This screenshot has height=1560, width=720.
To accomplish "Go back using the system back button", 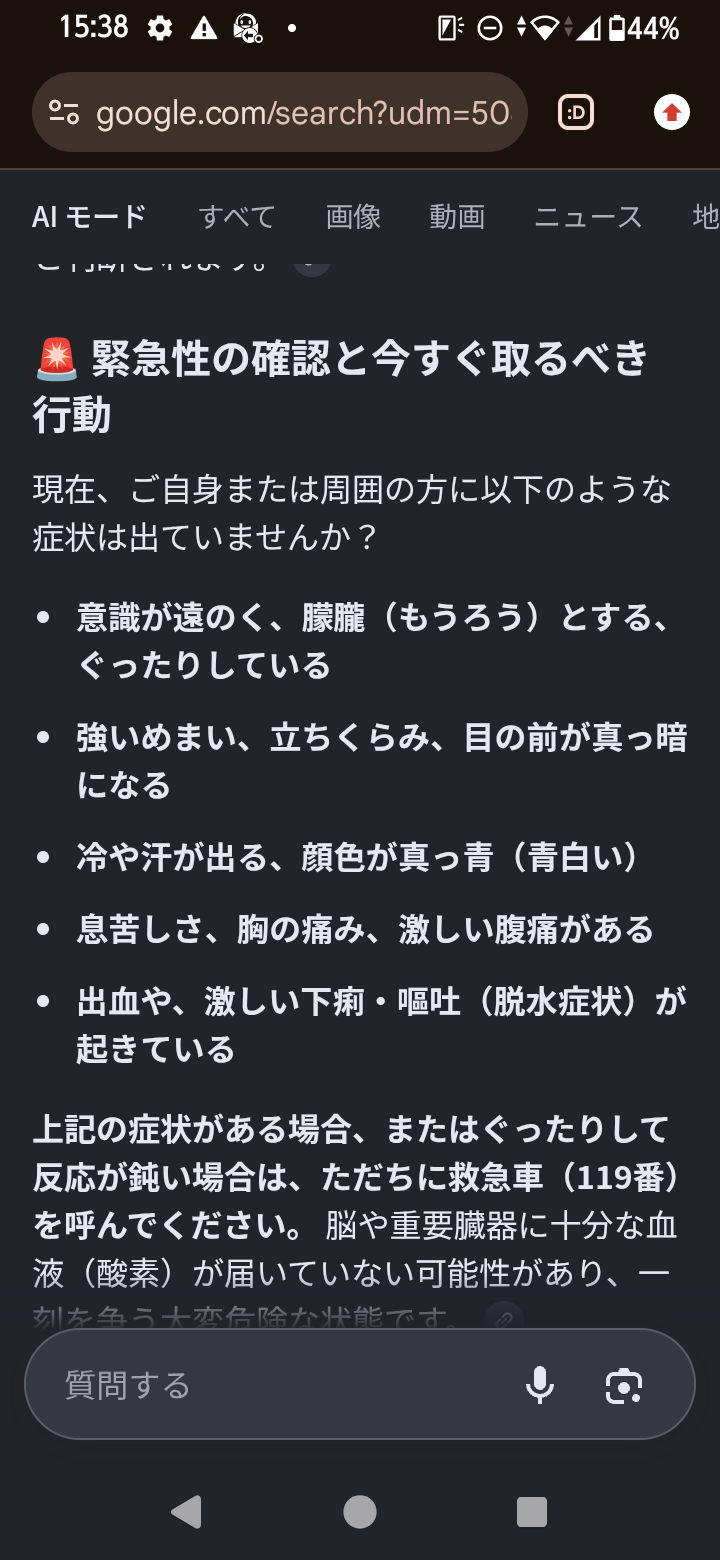I will 186,1512.
